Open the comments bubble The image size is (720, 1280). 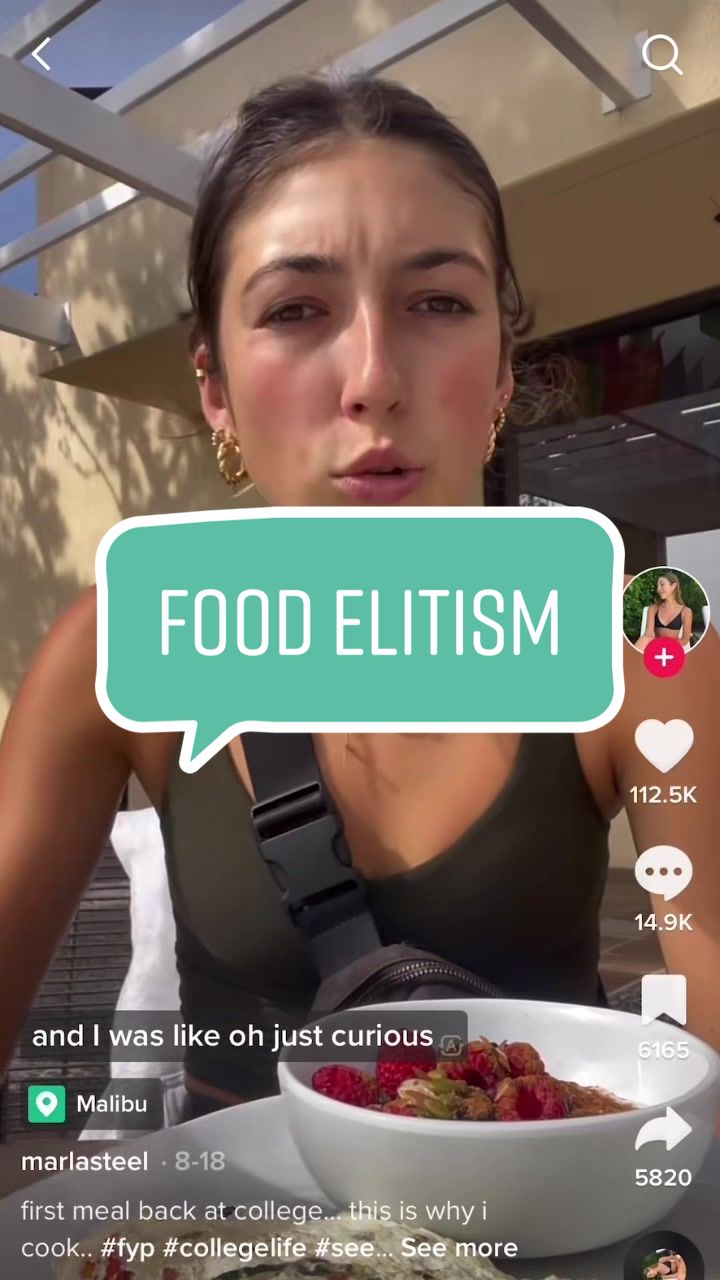click(x=664, y=873)
